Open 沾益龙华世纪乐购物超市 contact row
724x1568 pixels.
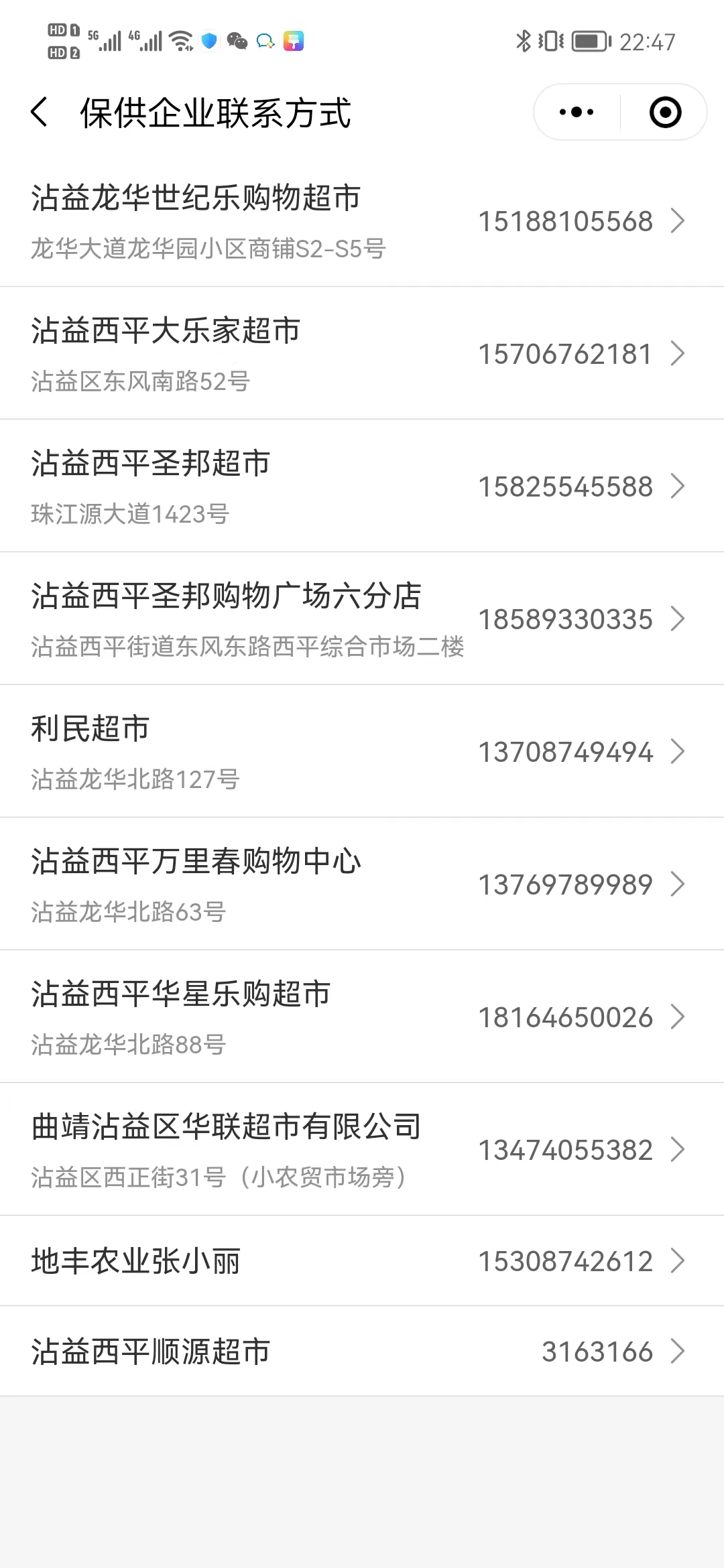pos(362,221)
